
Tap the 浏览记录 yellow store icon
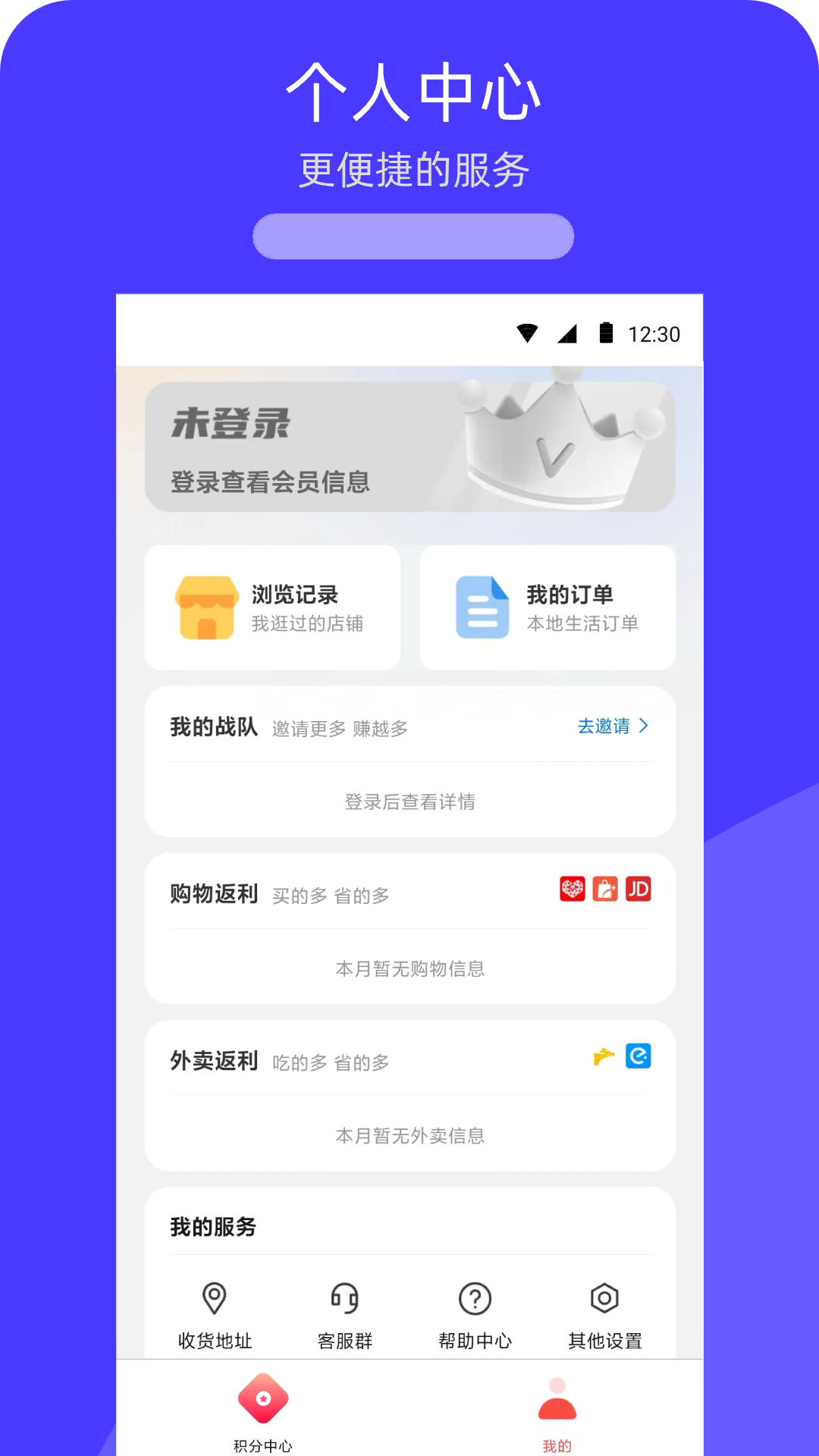click(209, 607)
